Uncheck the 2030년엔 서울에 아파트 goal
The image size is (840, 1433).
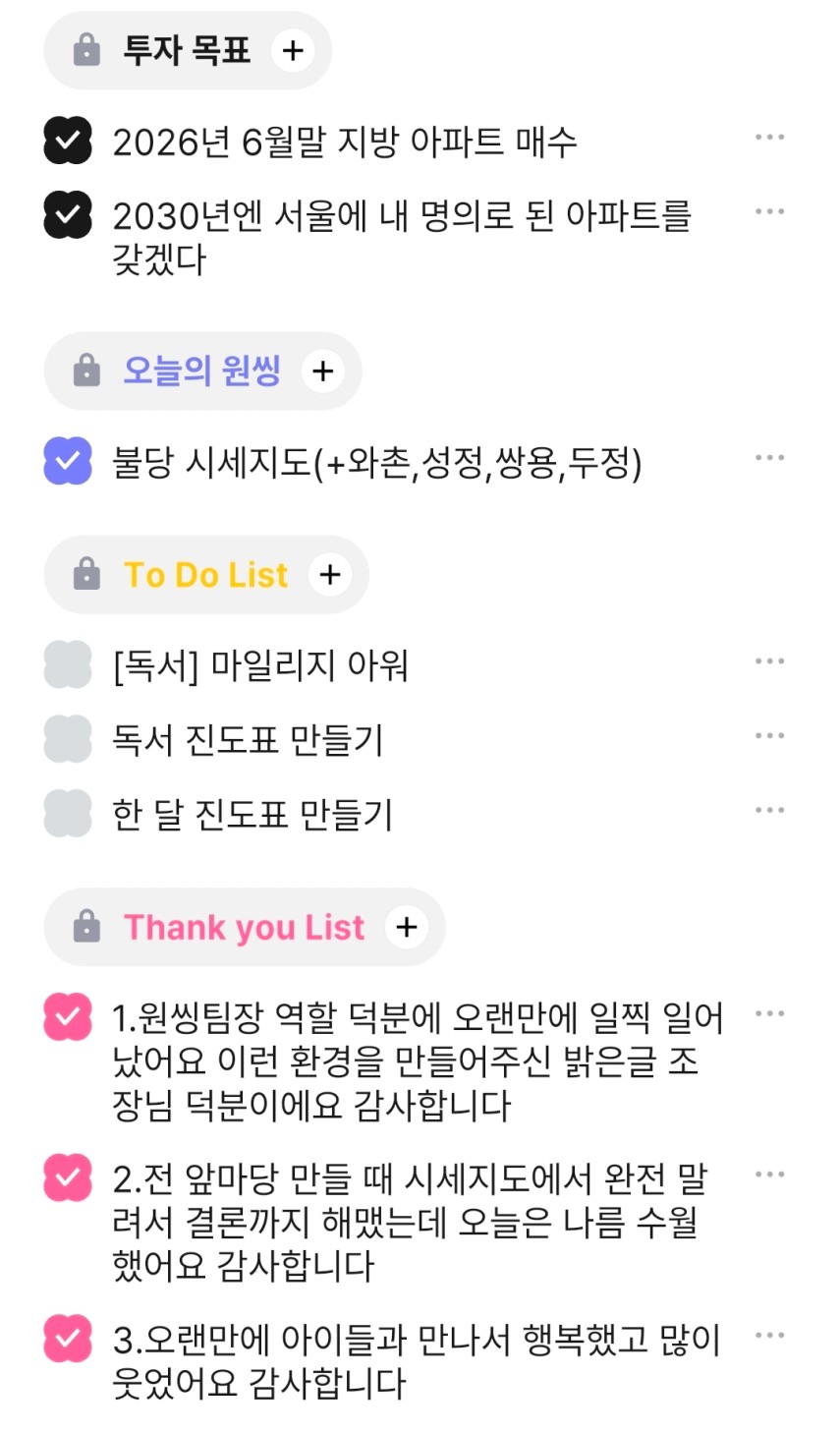coord(68,214)
